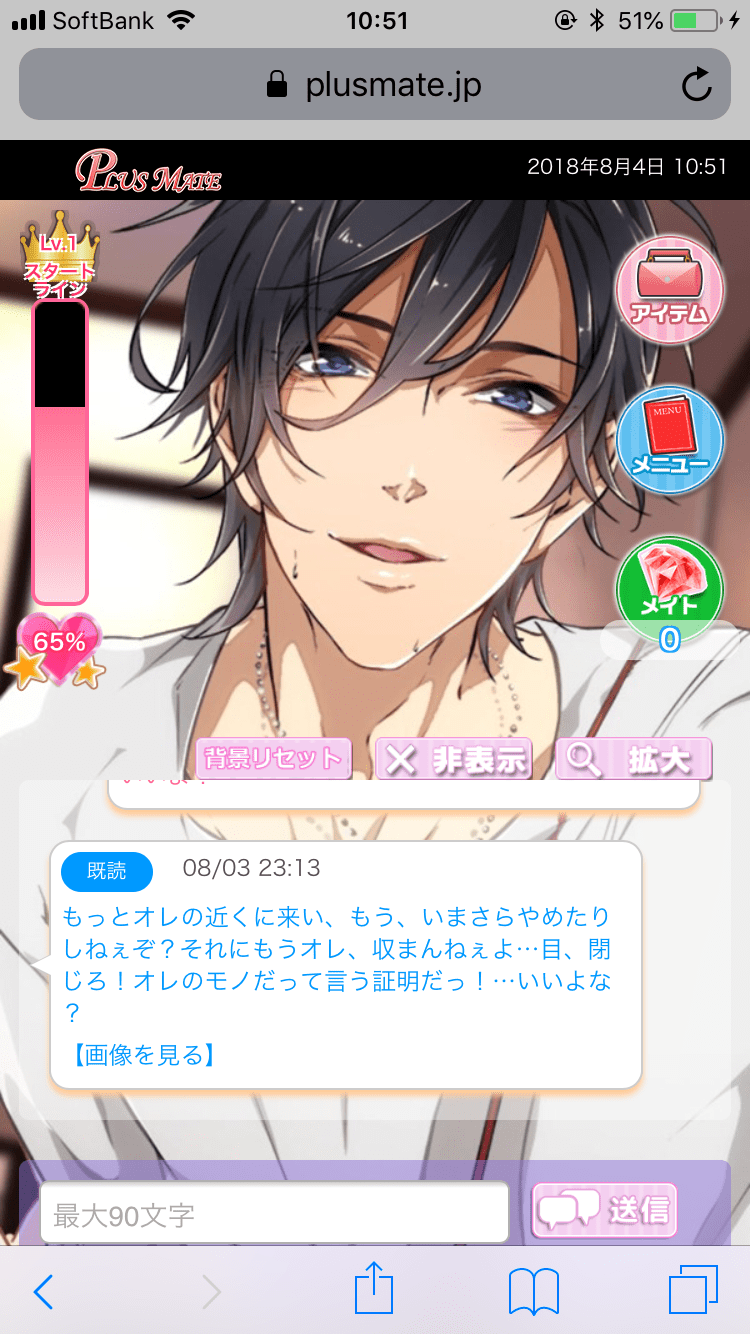Send the message with 送信
Screen dimensions: 750x1334
tap(605, 1210)
